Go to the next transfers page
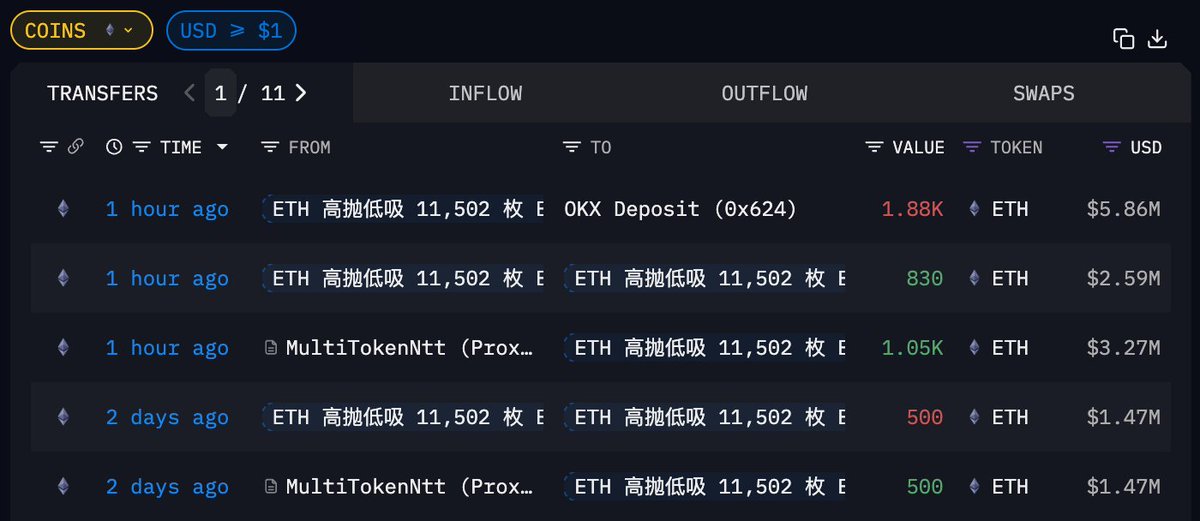Screen dimensions: 1200x521 (x=301, y=94)
